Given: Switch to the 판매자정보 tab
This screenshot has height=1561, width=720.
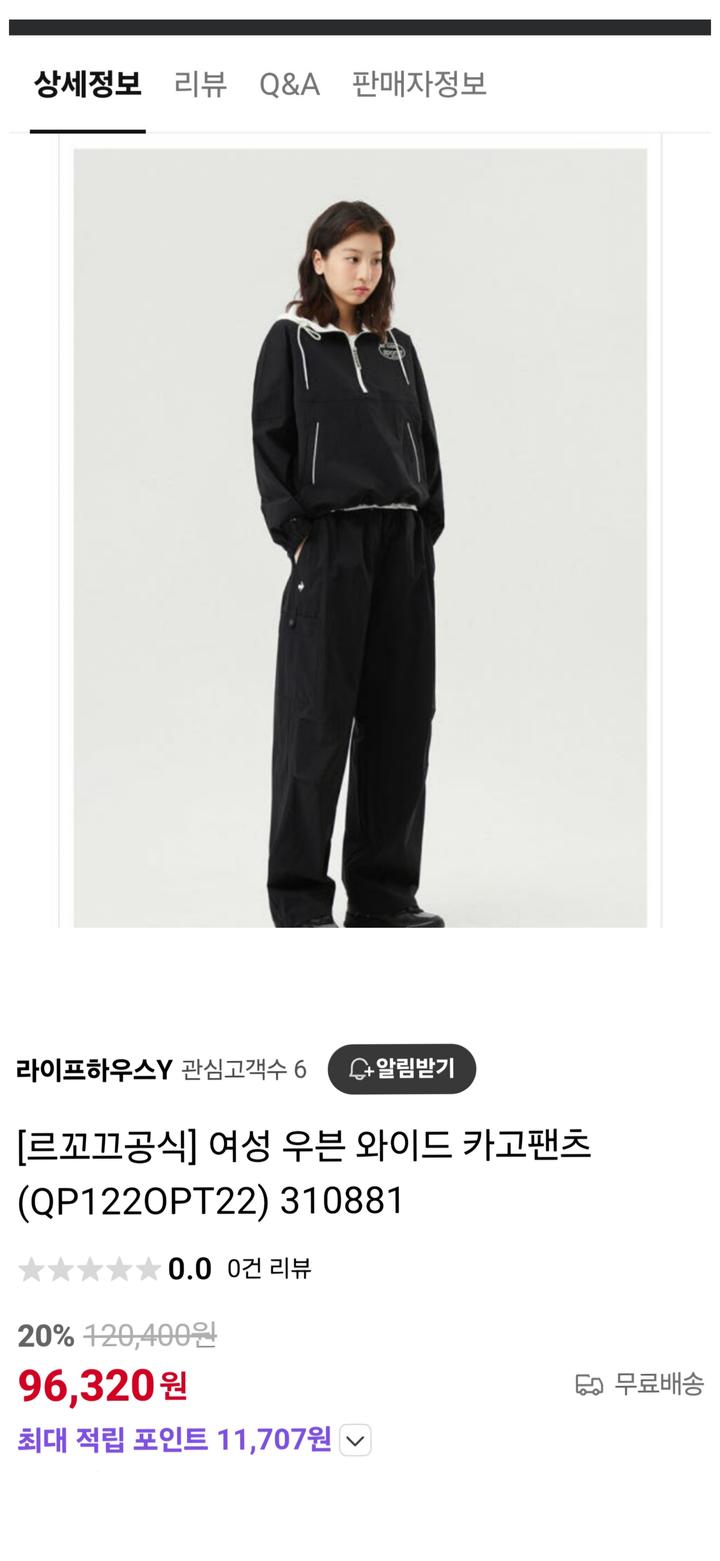Looking at the screenshot, I should (x=419, y=84).
